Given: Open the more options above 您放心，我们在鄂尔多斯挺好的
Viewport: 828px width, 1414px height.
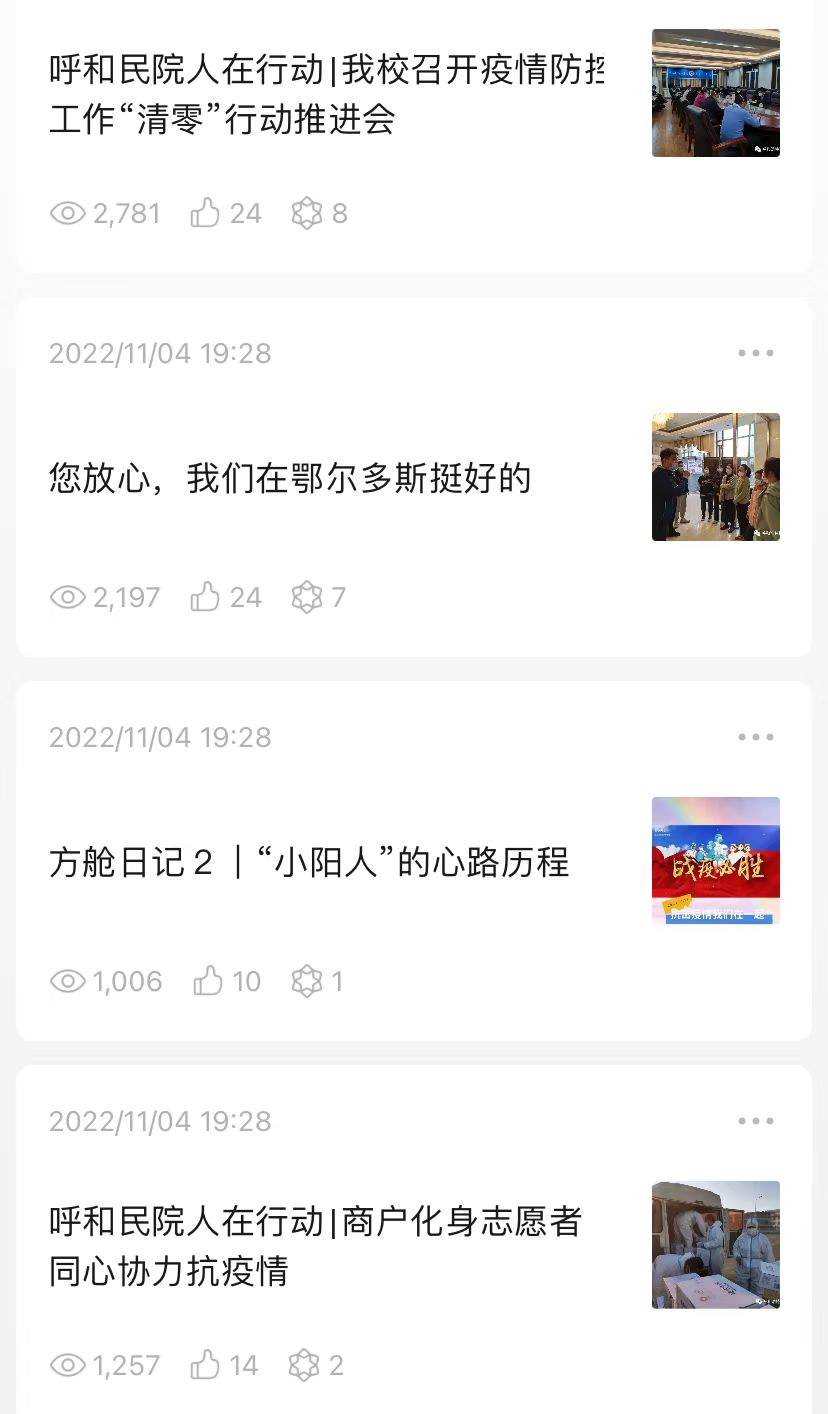Looking at the screenshot, I should click(x=756, y=353).
